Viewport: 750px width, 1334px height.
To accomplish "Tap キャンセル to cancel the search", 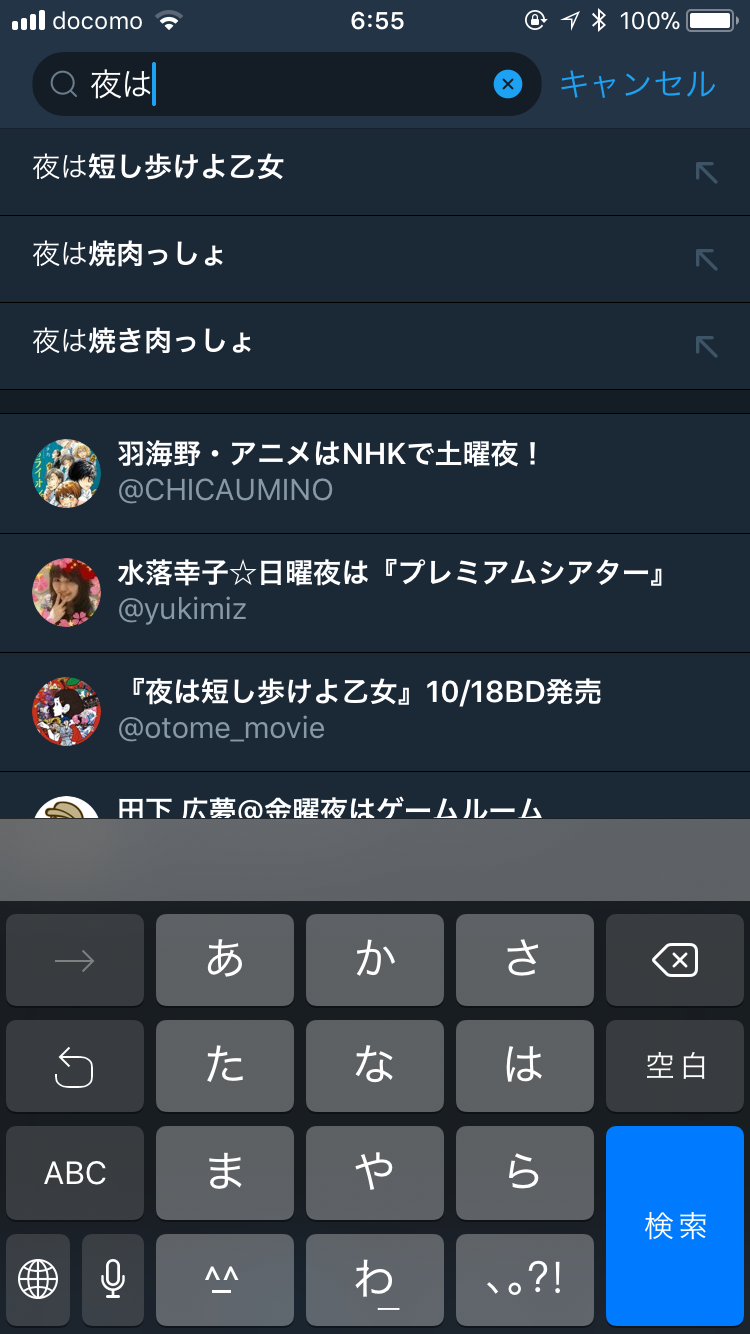I will (637, 84).
